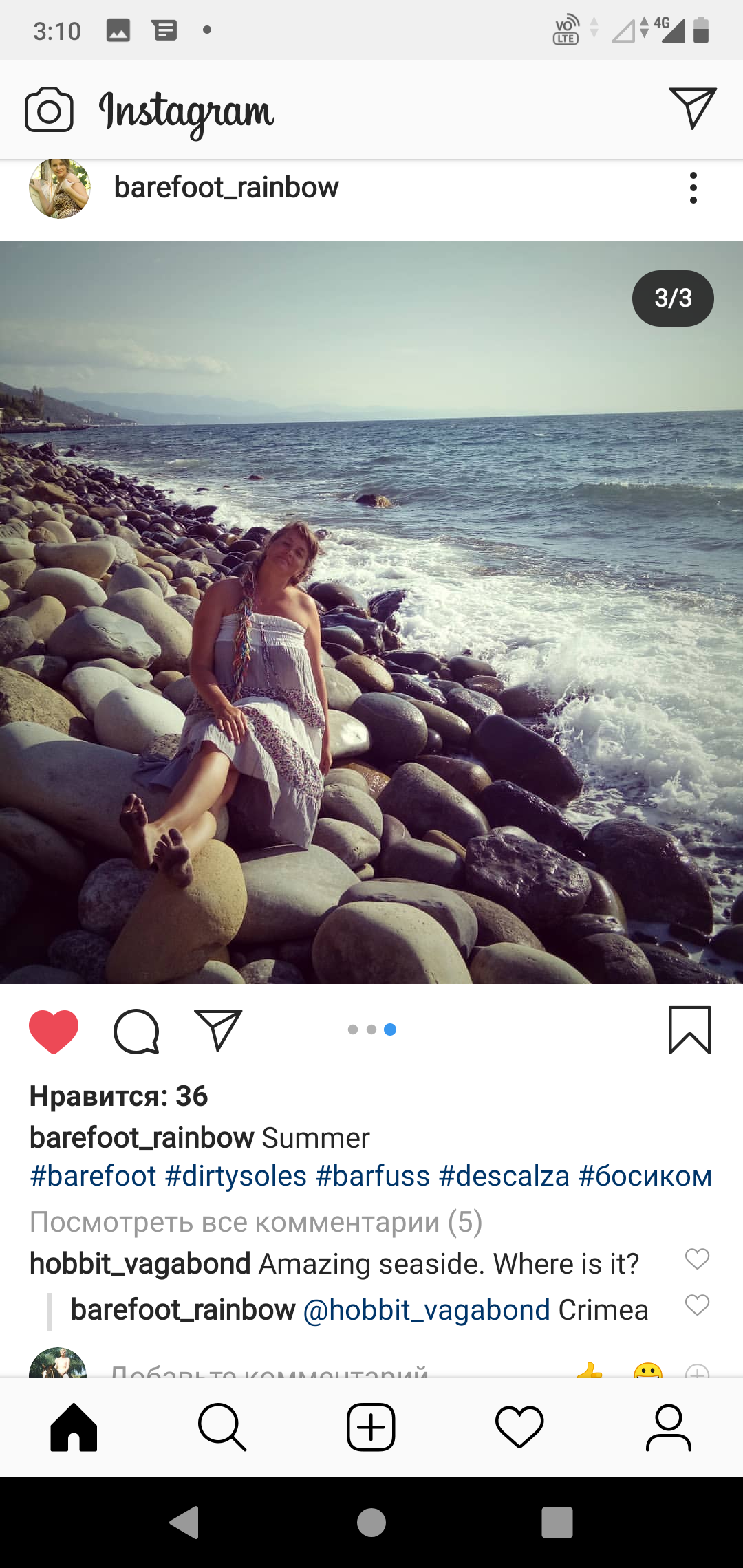Like the Crimea reply comment
Viewport: 743px width, 1568px height.
click(x=697, y=1305)
